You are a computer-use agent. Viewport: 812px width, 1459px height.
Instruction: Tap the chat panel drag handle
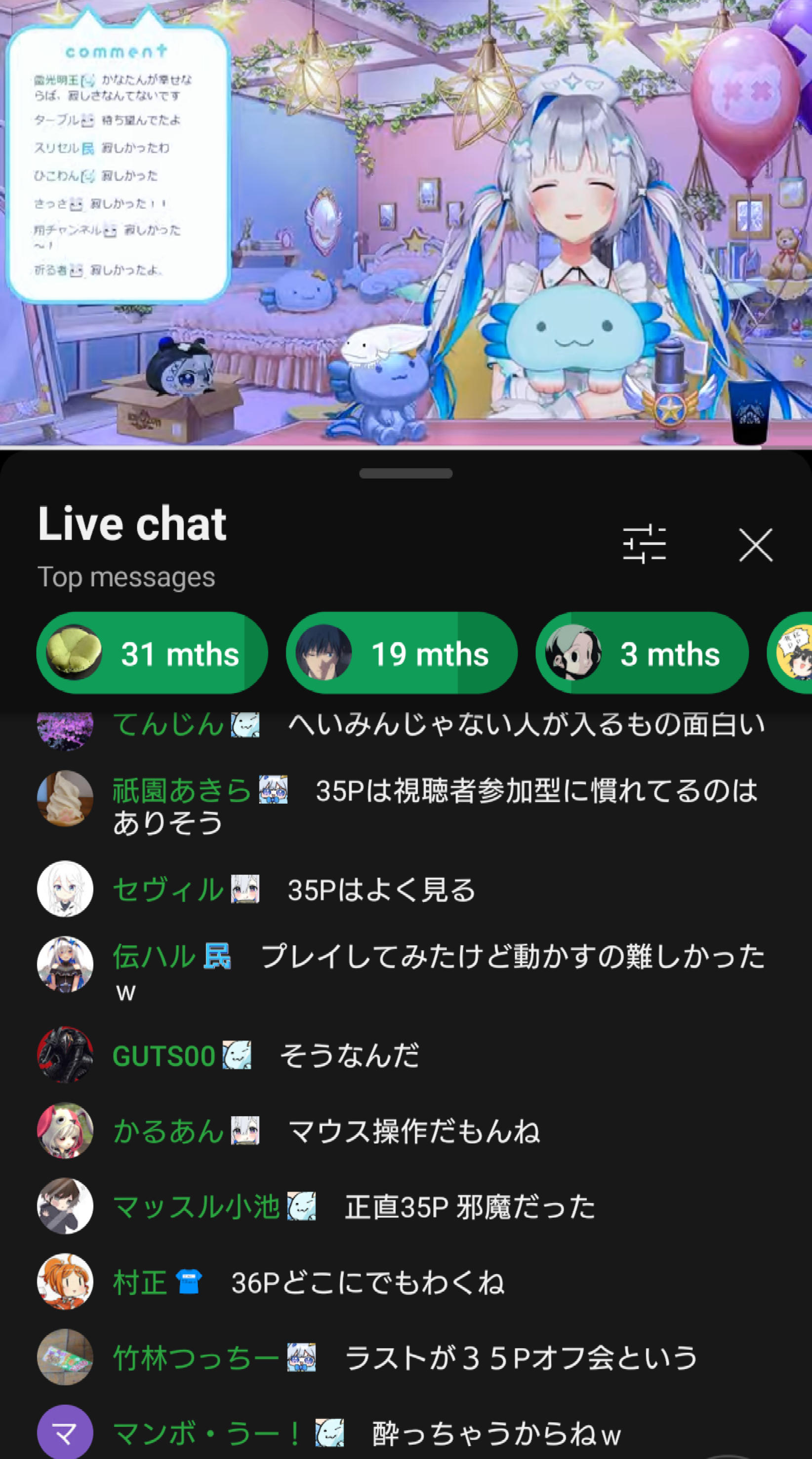click(406, 474)
